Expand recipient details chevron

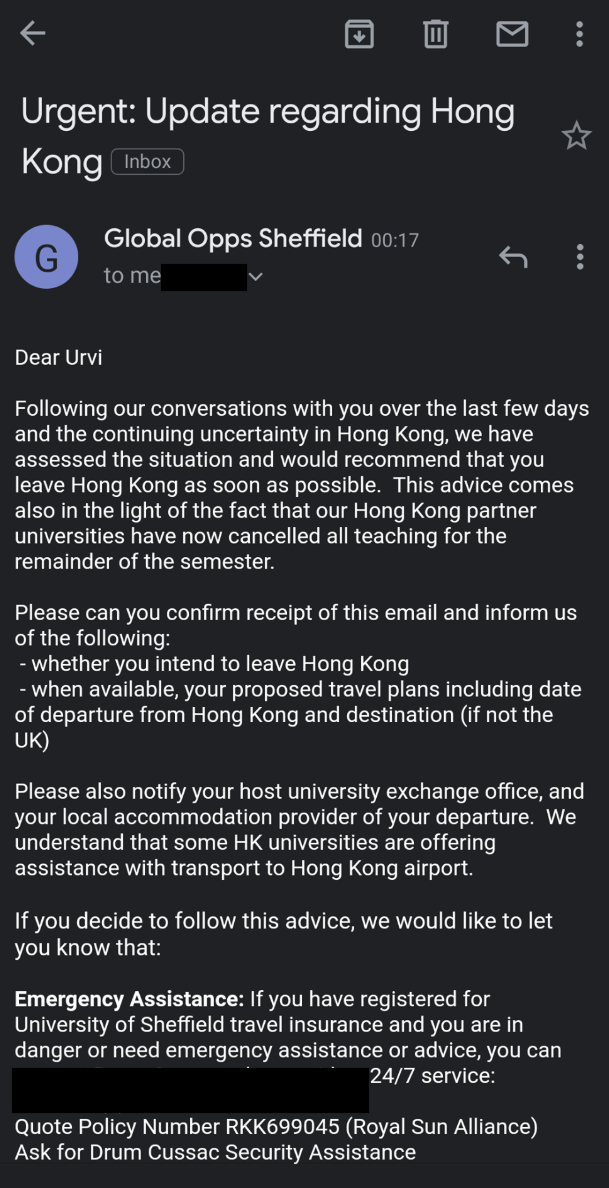[x=256, y=277]
